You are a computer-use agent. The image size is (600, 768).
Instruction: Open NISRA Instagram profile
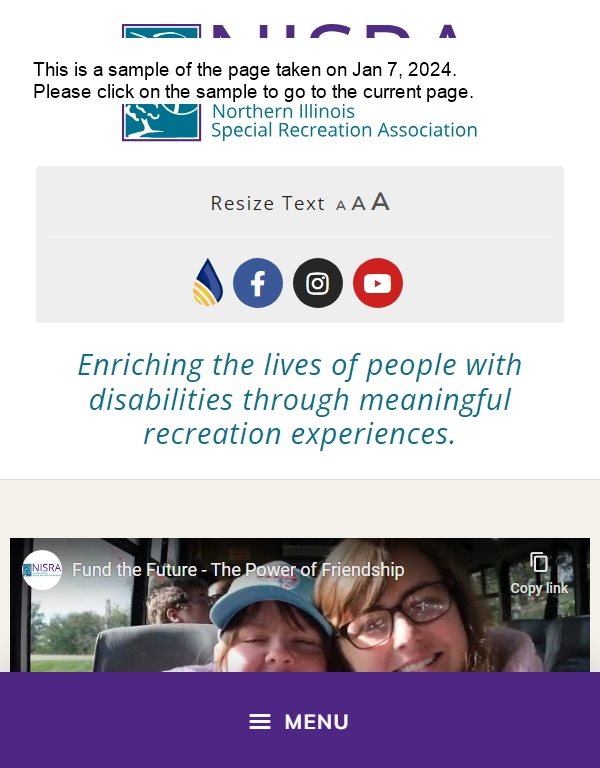coord(318,283)
